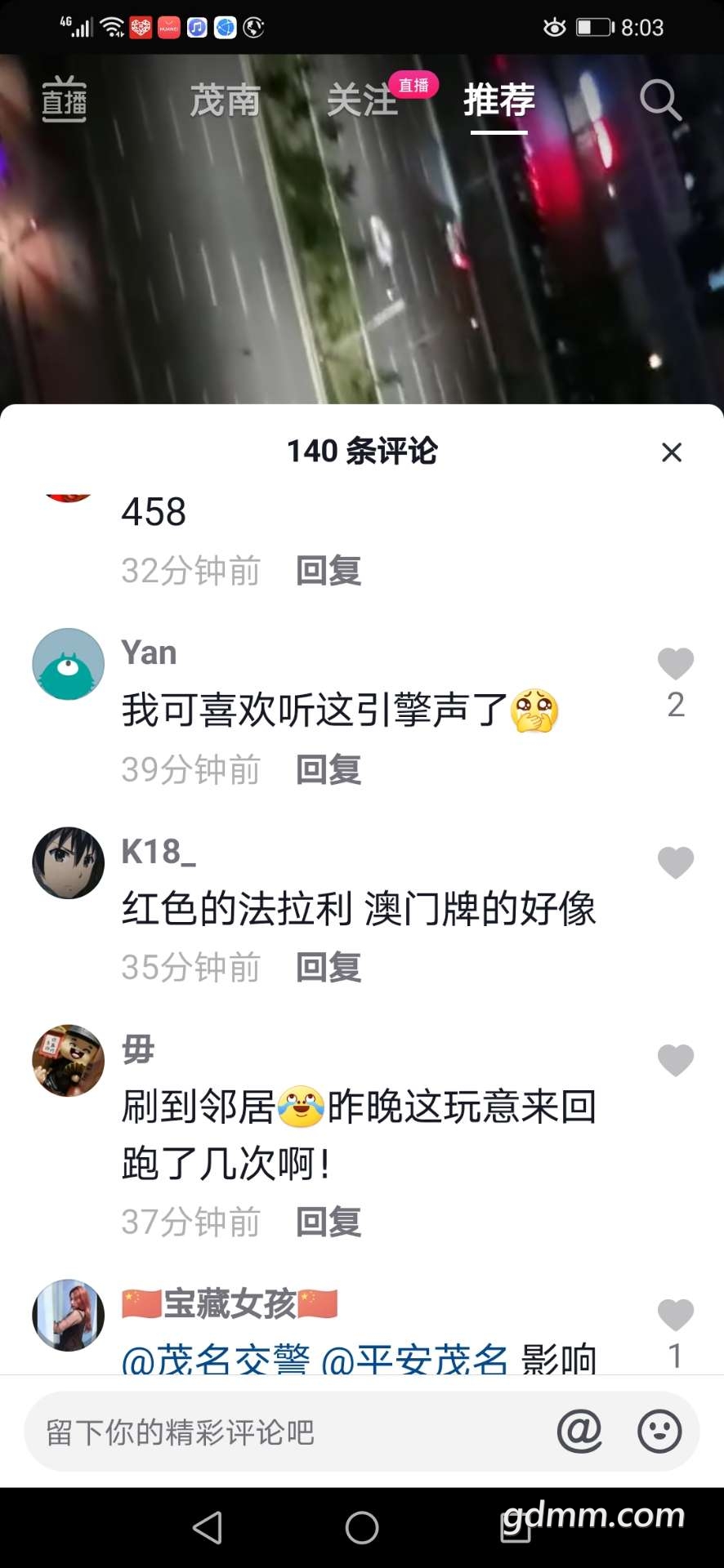Like Yan's comment
This screenshot has width=724, height=1568.
[x=676, y=664]
